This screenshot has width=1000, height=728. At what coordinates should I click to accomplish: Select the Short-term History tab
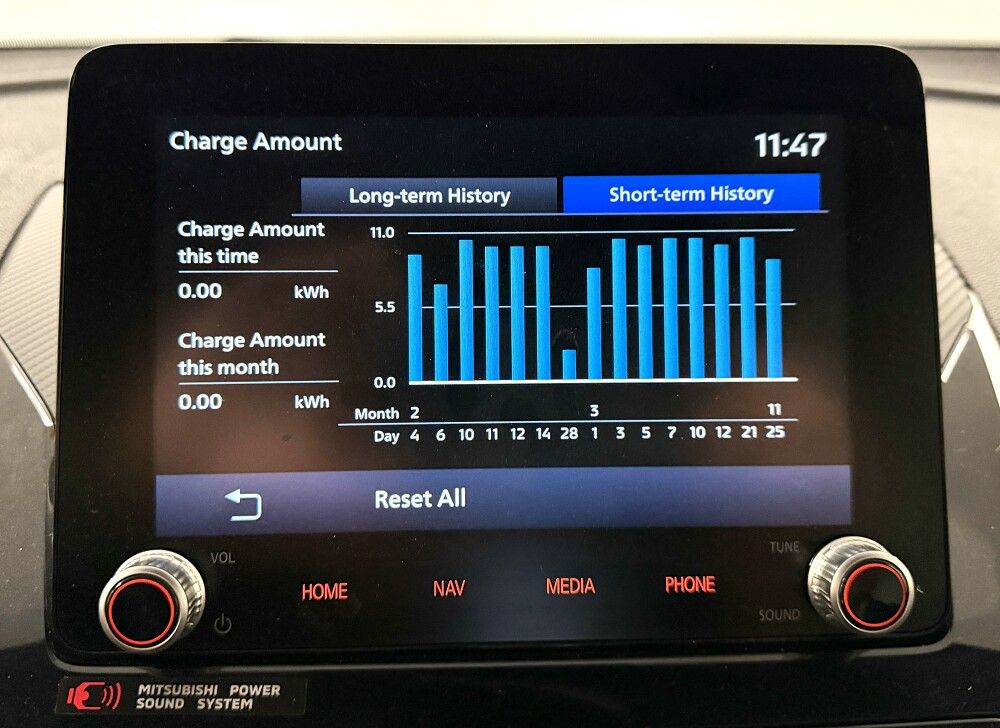pyautogui.click(x=691, y=194)
